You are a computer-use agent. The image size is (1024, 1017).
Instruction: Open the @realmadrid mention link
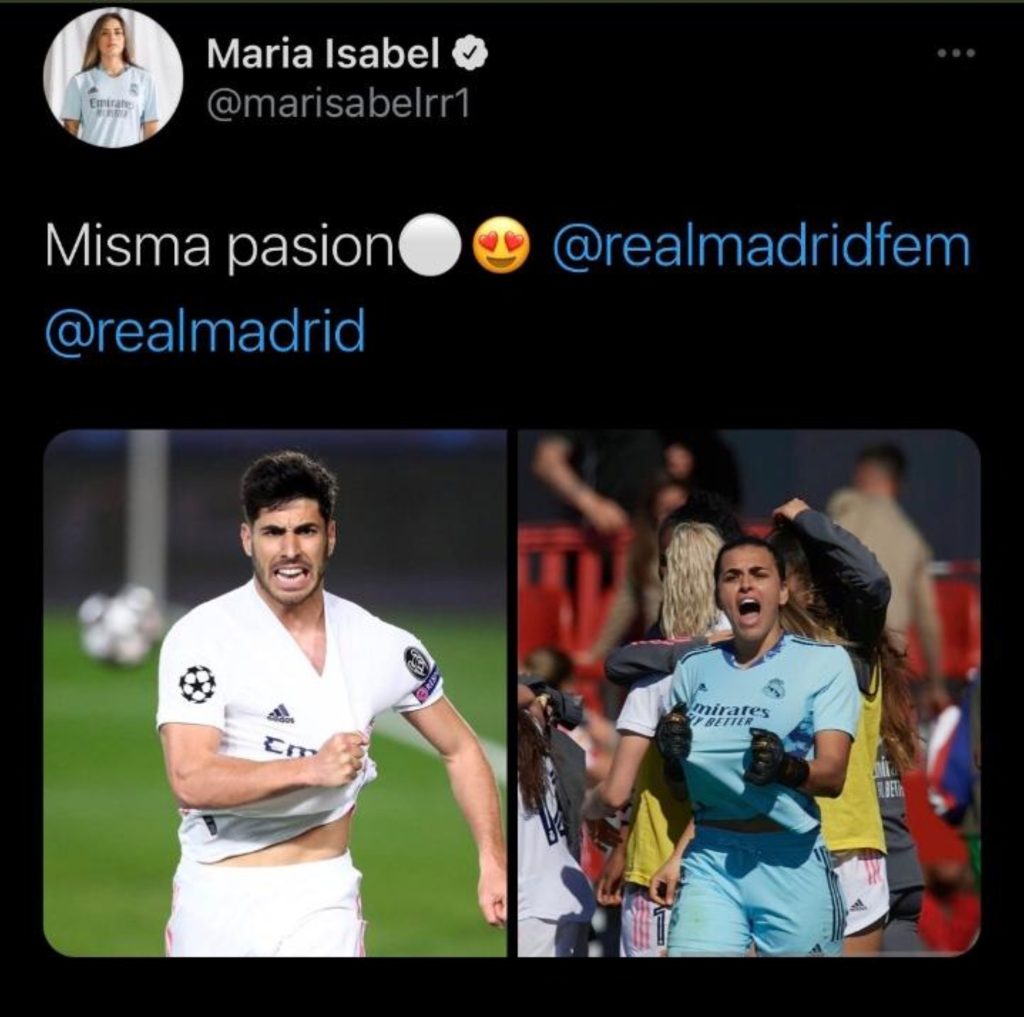pyautogui.click(x=205, y=332)
